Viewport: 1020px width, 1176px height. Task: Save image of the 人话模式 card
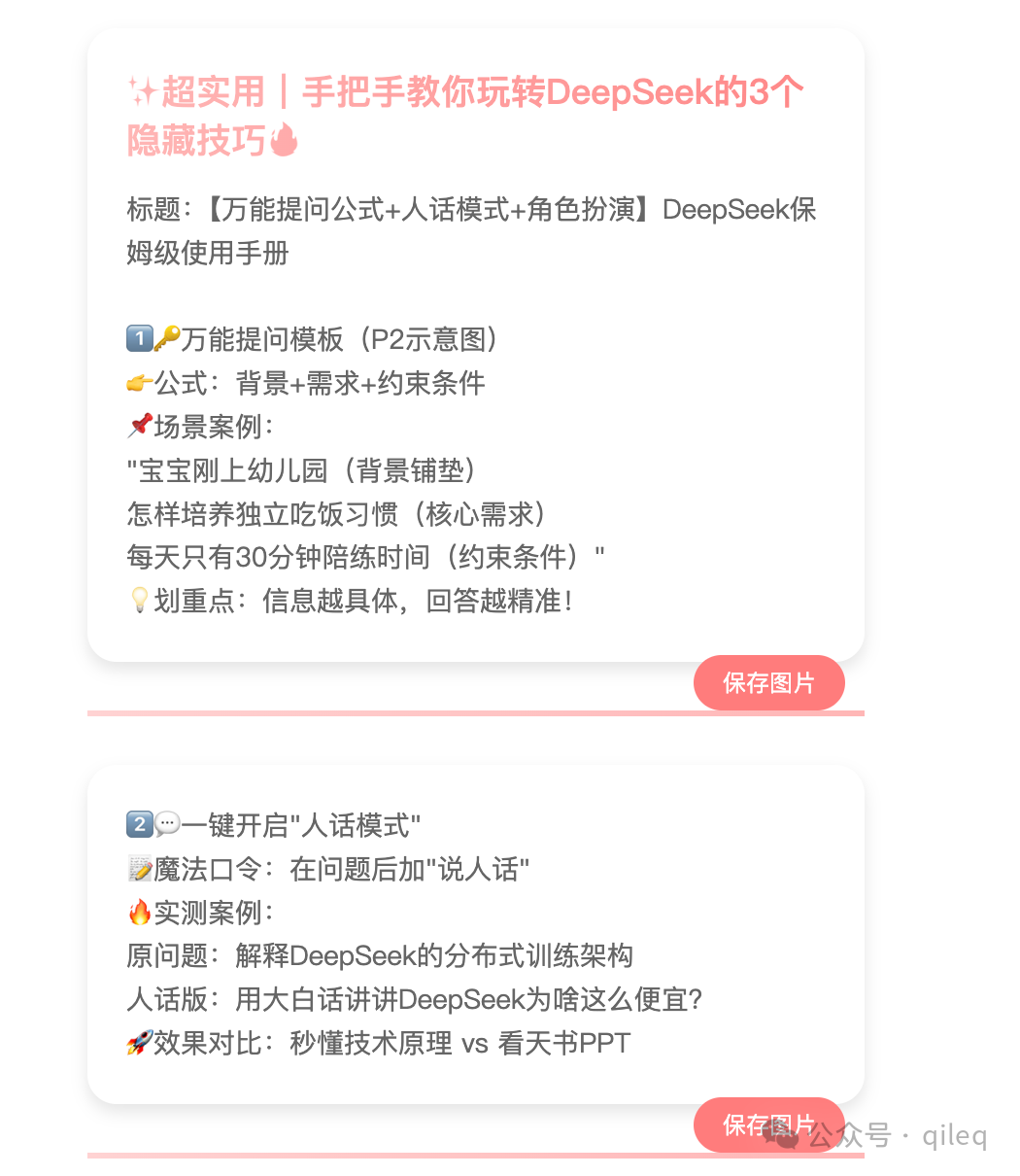pyautogui.click(x=768, y=1124)
